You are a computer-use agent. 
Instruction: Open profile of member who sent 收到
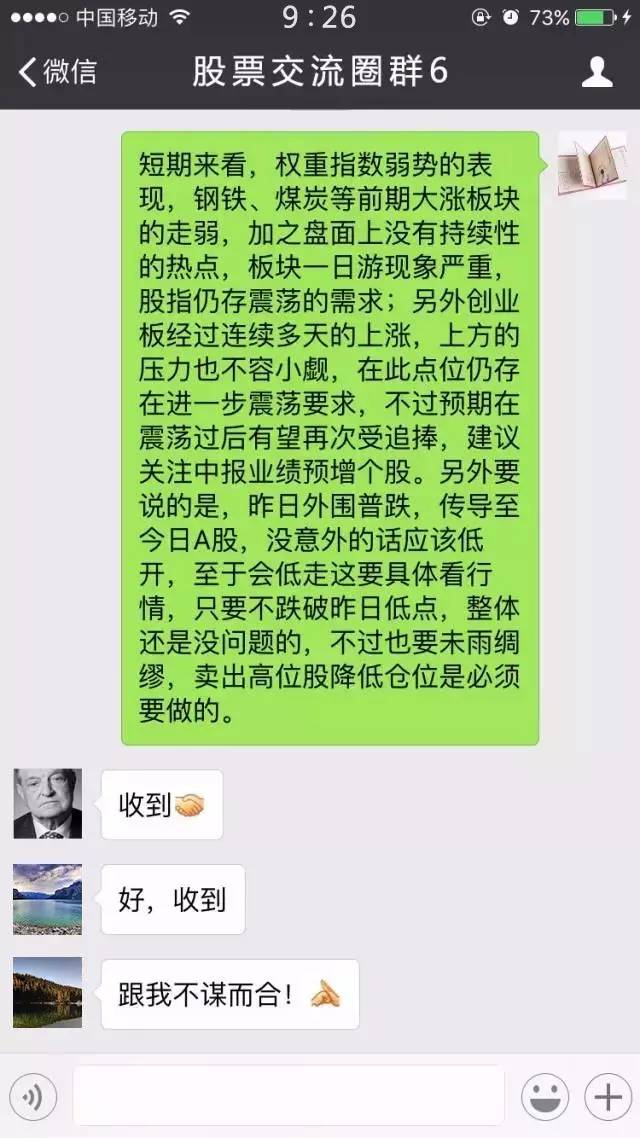(x=47, y=803)
